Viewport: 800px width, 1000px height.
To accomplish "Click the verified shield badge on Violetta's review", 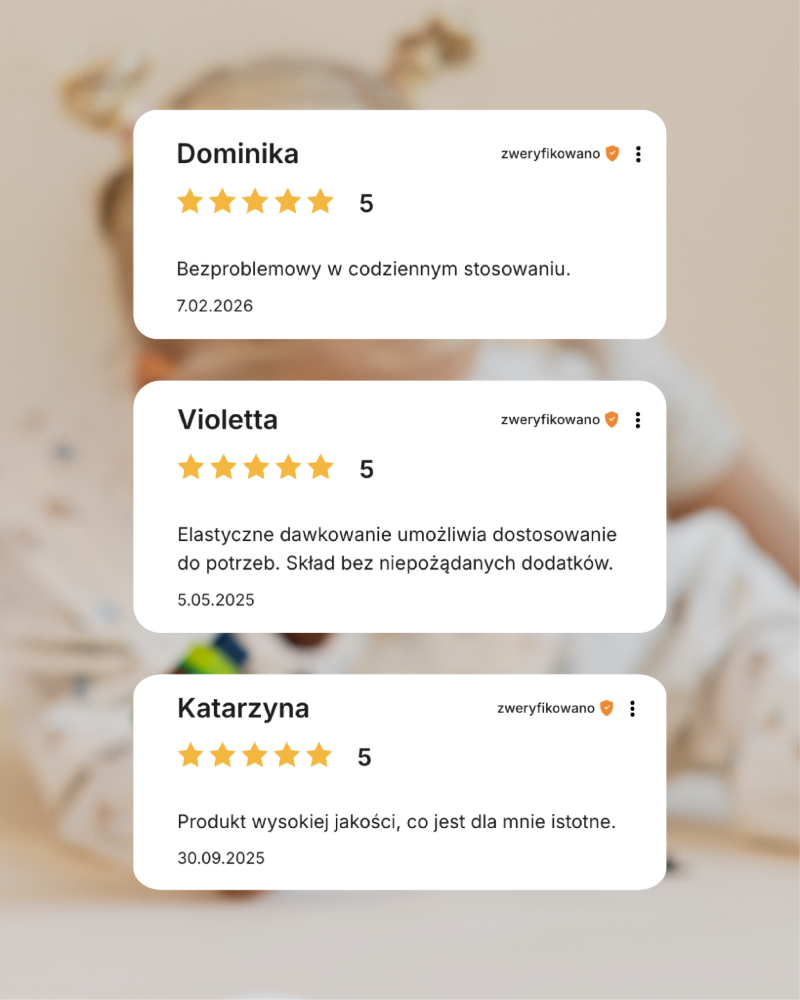I will pos(610,420).
